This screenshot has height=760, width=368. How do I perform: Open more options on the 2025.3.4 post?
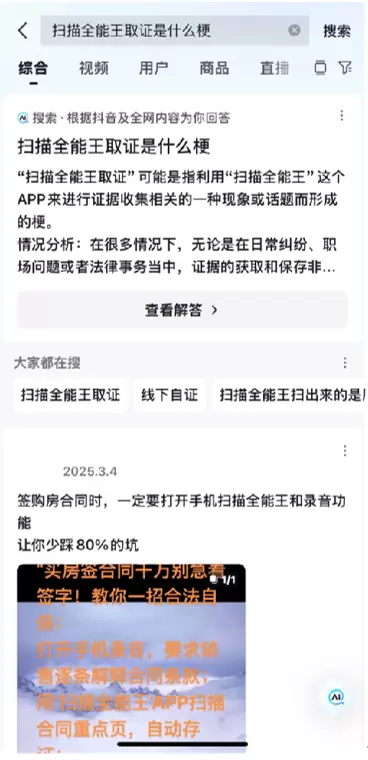pyautogui.click(x=345, y=451)
